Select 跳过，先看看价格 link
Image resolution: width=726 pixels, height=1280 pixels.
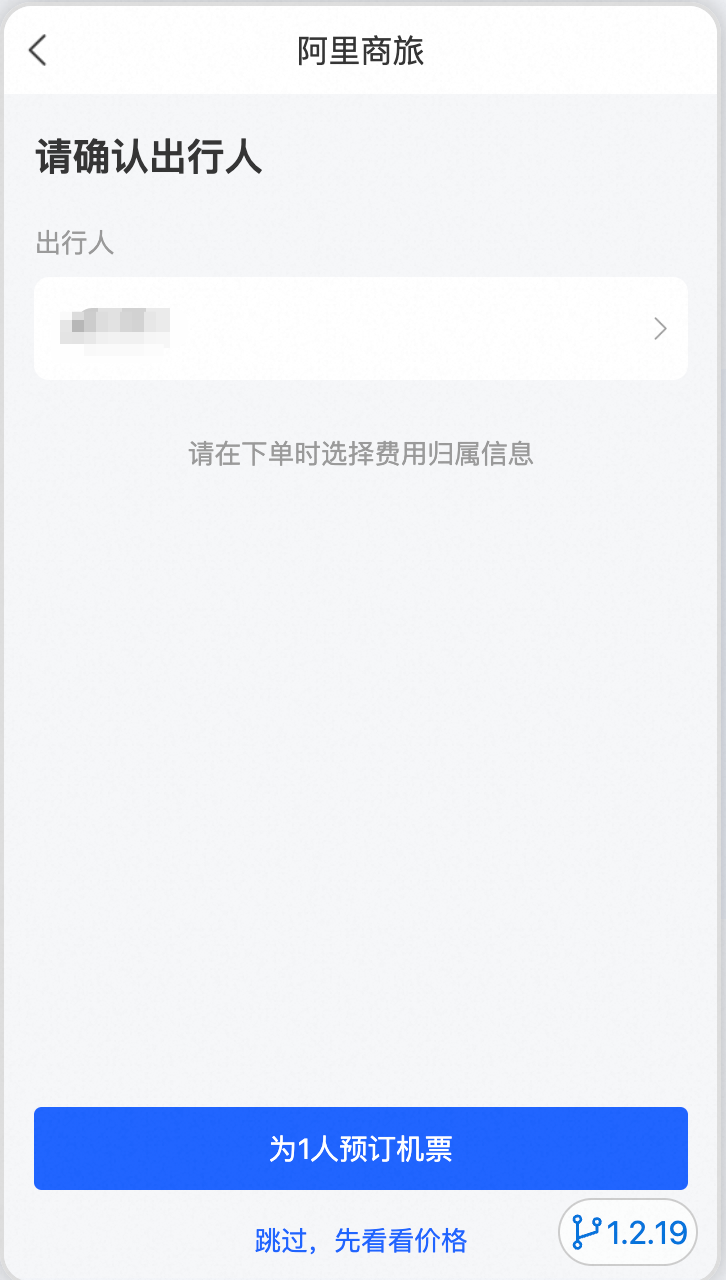360,1241
